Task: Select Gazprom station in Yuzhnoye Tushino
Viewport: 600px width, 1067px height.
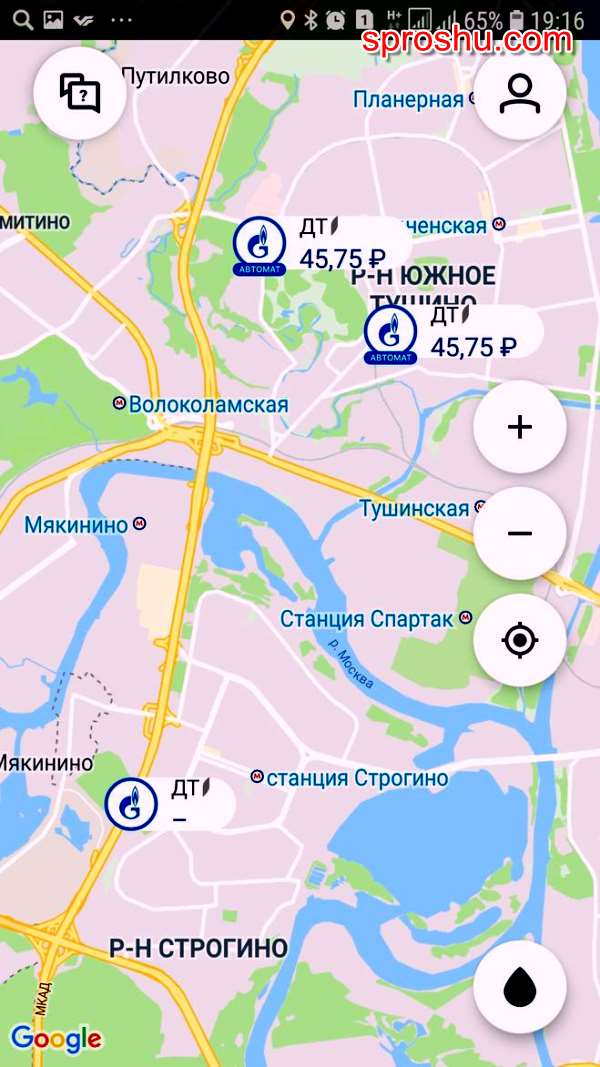Action: pyautogui.click(x=390, y=333)
